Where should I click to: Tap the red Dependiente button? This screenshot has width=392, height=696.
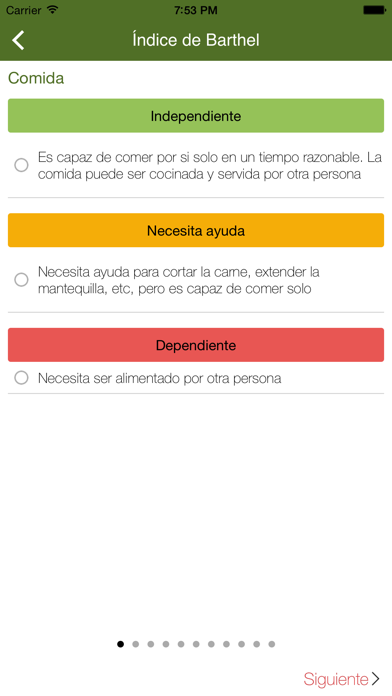[x=196, y=344]
